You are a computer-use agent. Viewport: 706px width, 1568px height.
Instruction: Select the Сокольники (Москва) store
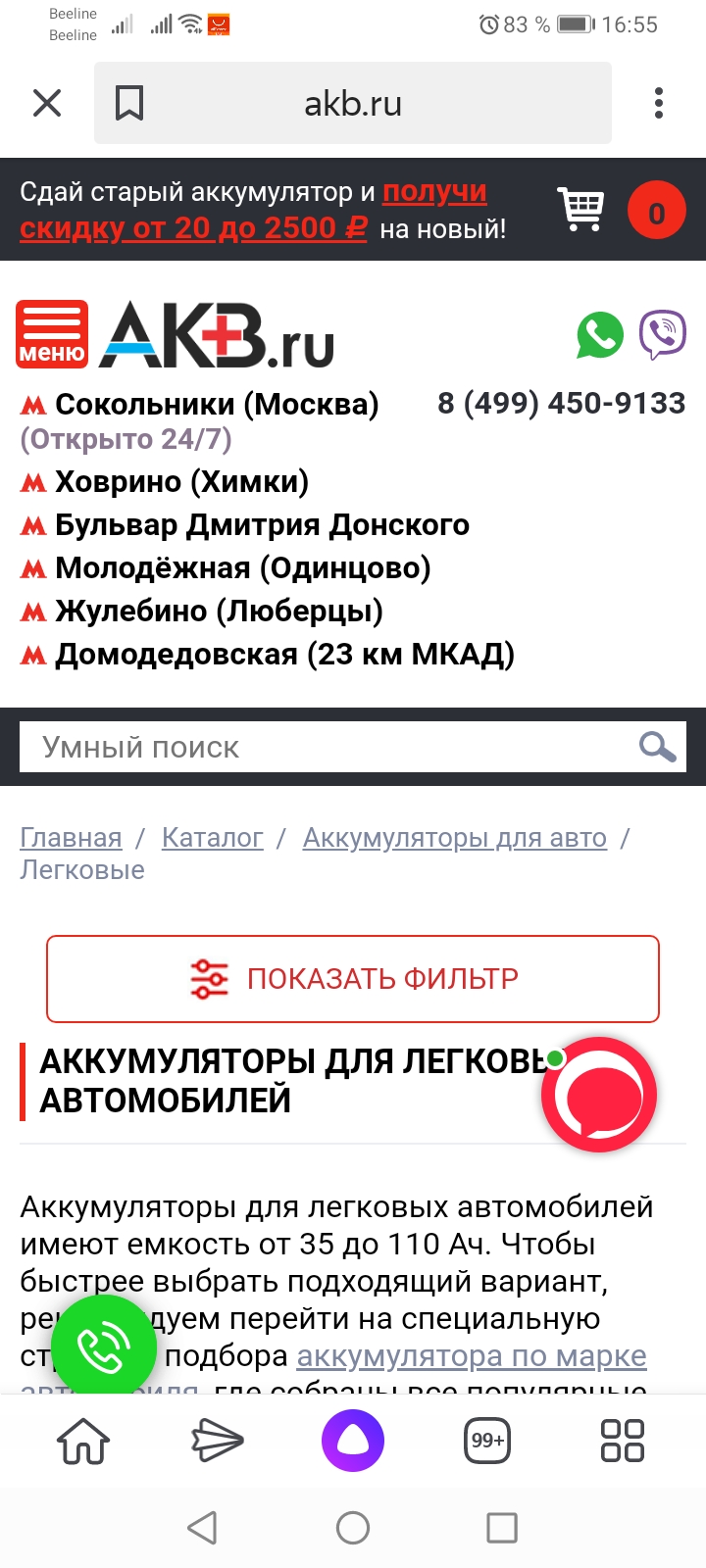tap(216, 404)
